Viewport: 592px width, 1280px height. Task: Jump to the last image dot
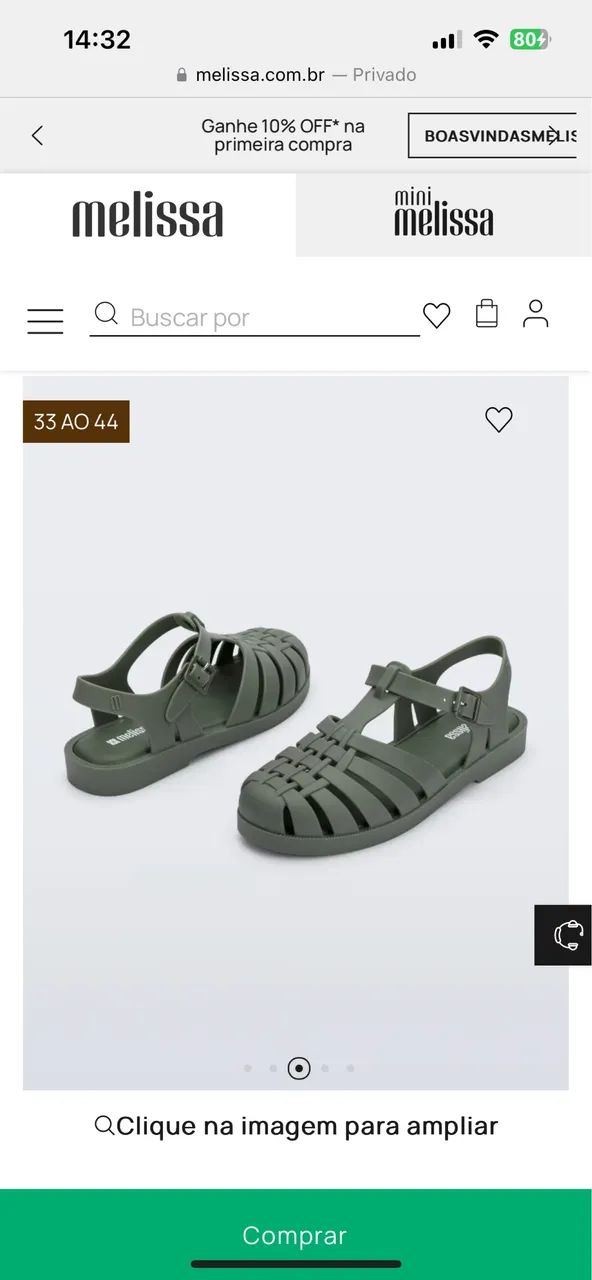350,1068
